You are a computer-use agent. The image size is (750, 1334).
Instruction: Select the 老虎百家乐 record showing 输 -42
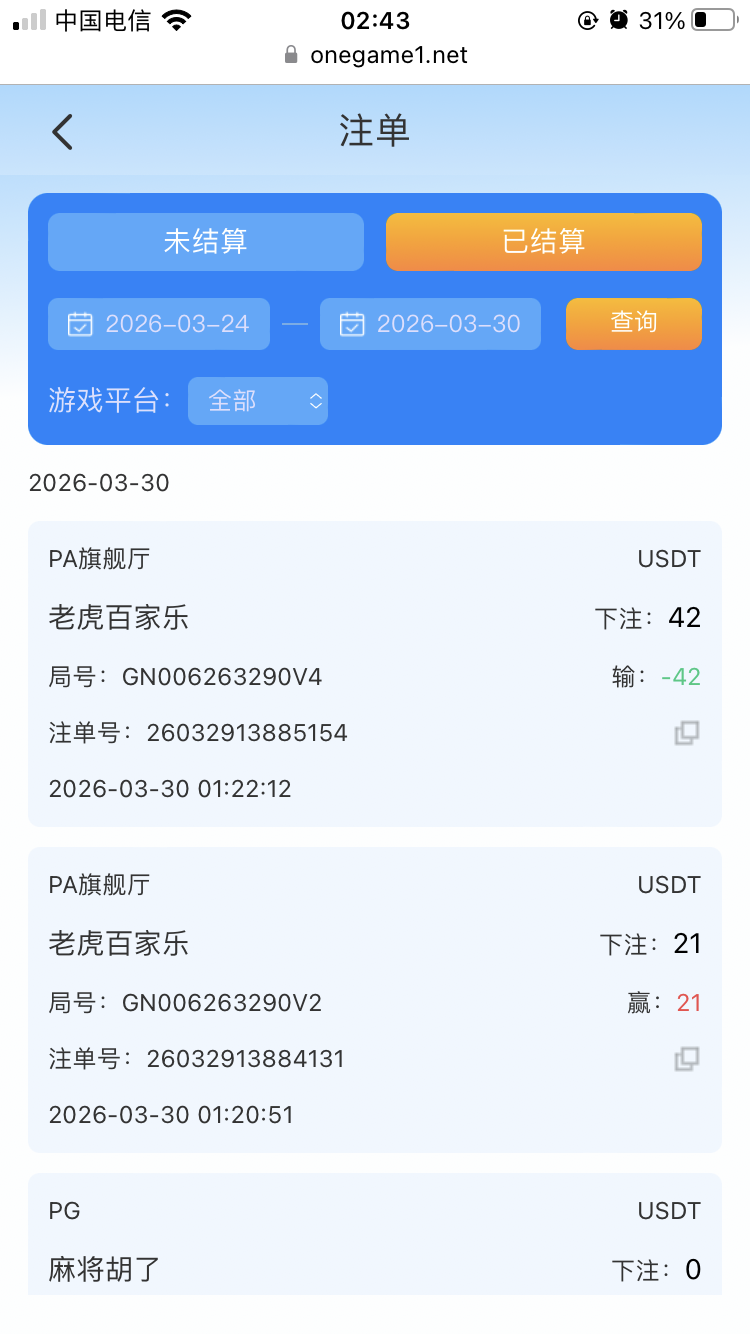pyautogui.click(x=375, y=672)
